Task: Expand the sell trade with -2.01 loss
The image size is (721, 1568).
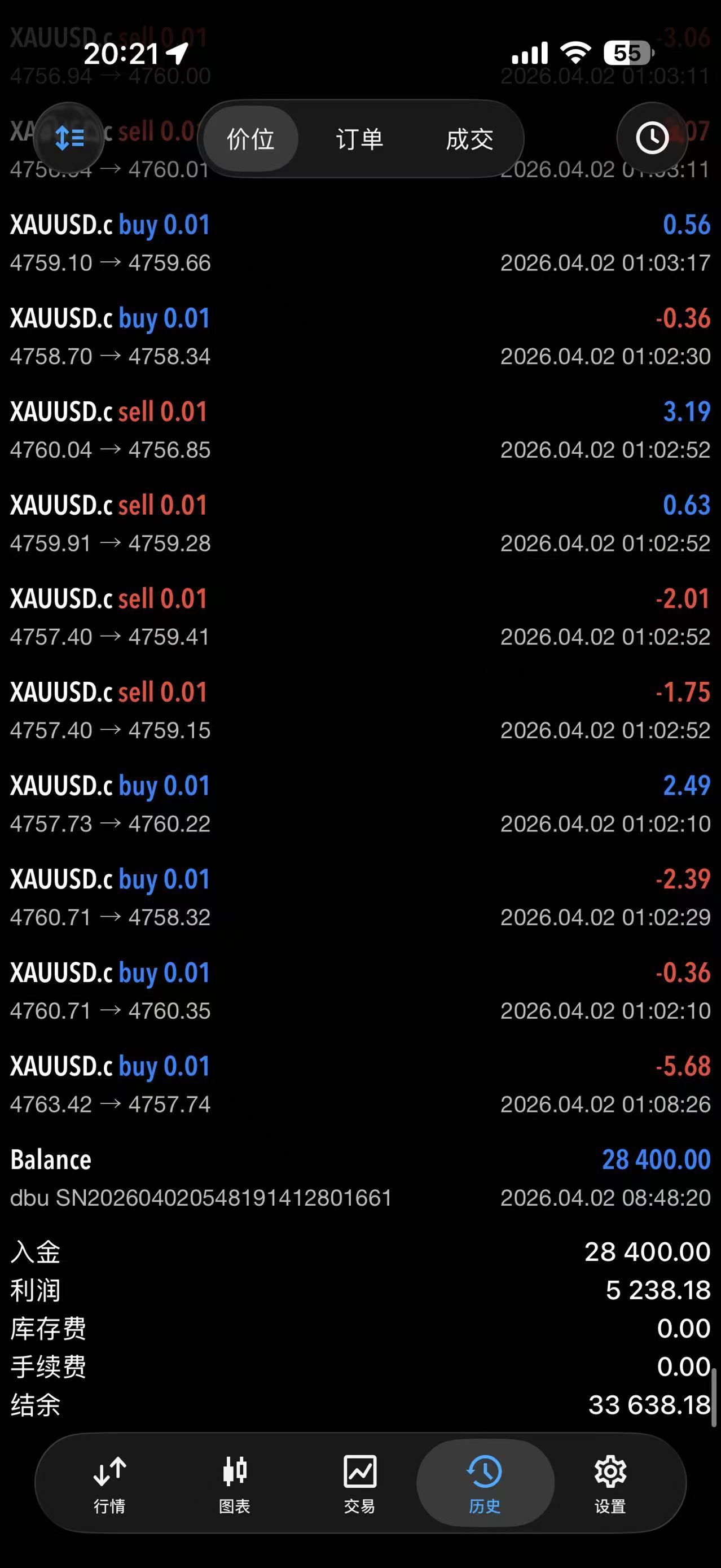Action: pyautogui.click(x=360, y=617)
